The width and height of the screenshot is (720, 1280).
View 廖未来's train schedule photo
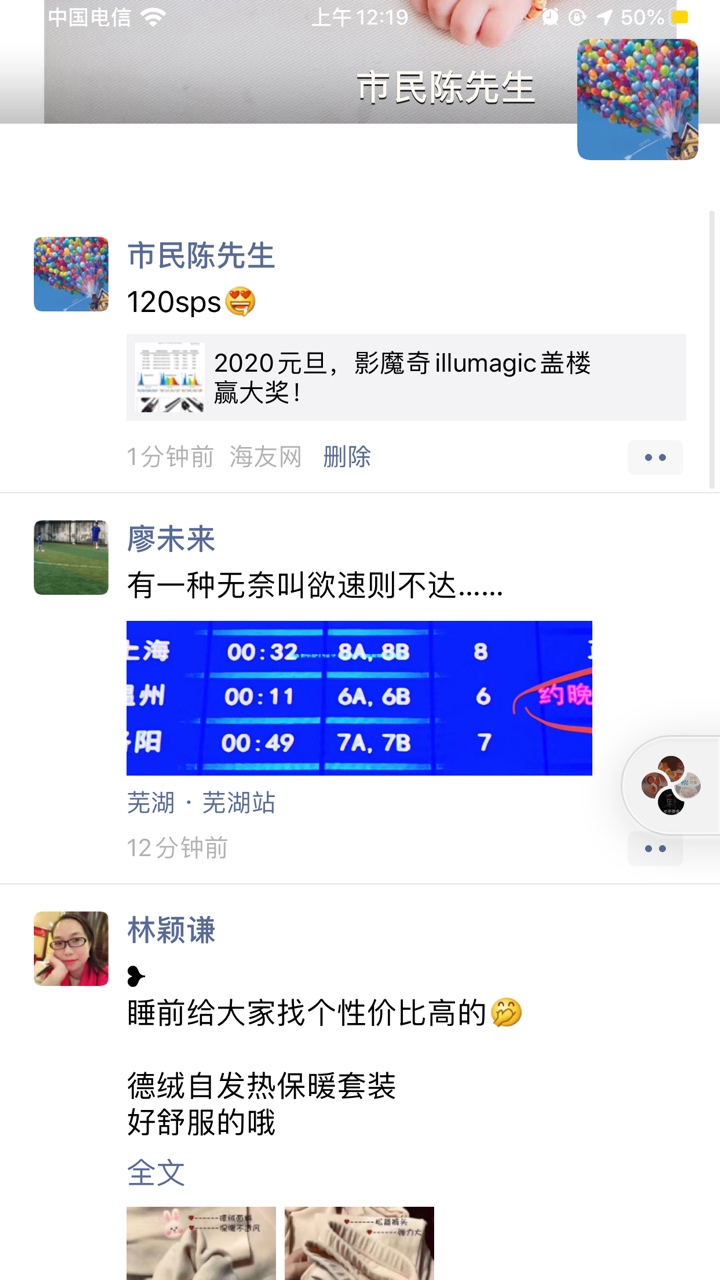[x=359, y=698]
